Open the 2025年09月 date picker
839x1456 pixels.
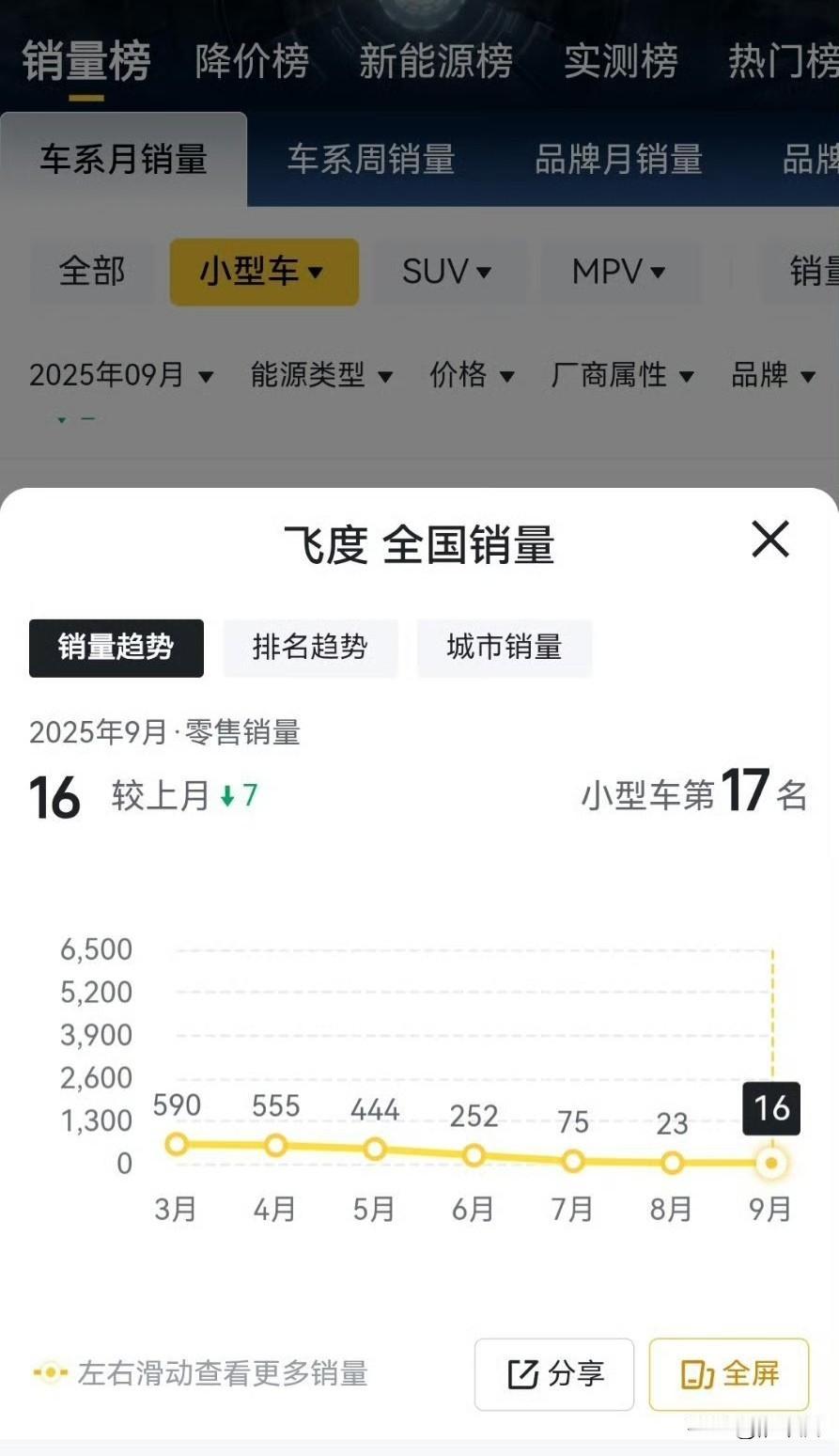click(x=121, y=375)
